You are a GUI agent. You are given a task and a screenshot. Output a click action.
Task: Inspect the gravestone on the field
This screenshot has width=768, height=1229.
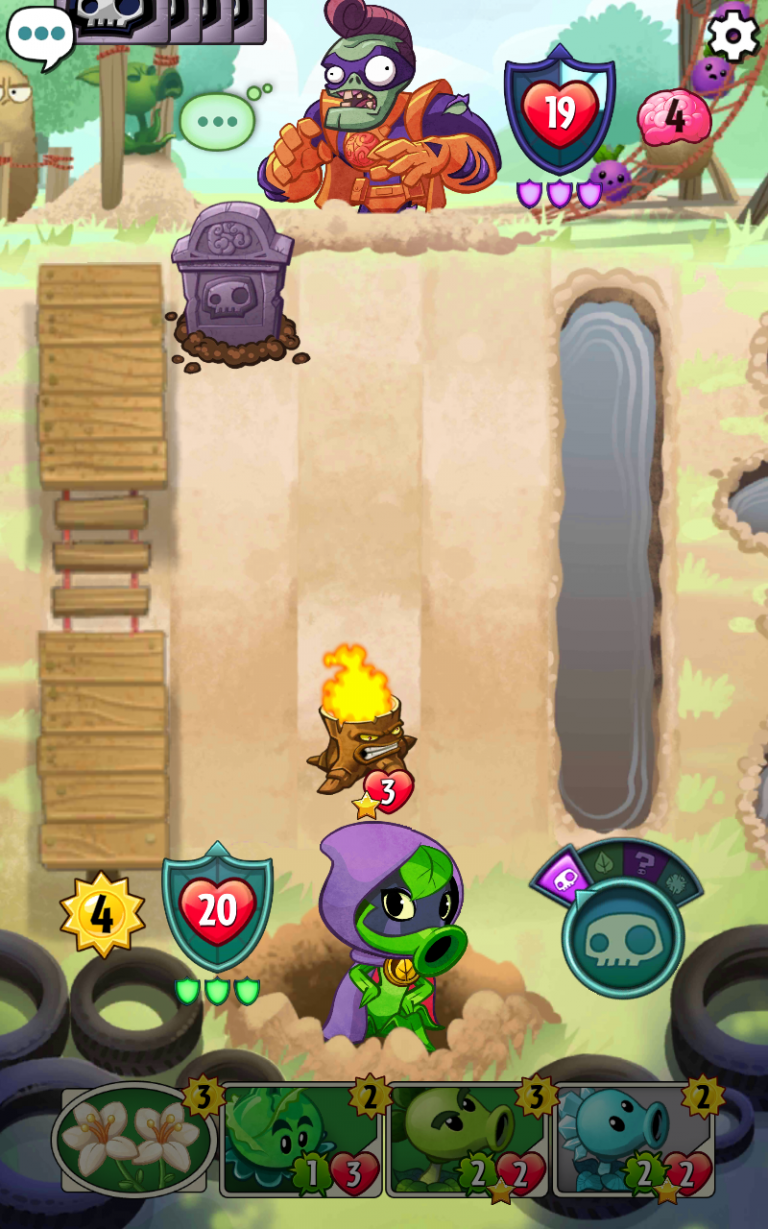pyautogui.click(x=232, y=280)
